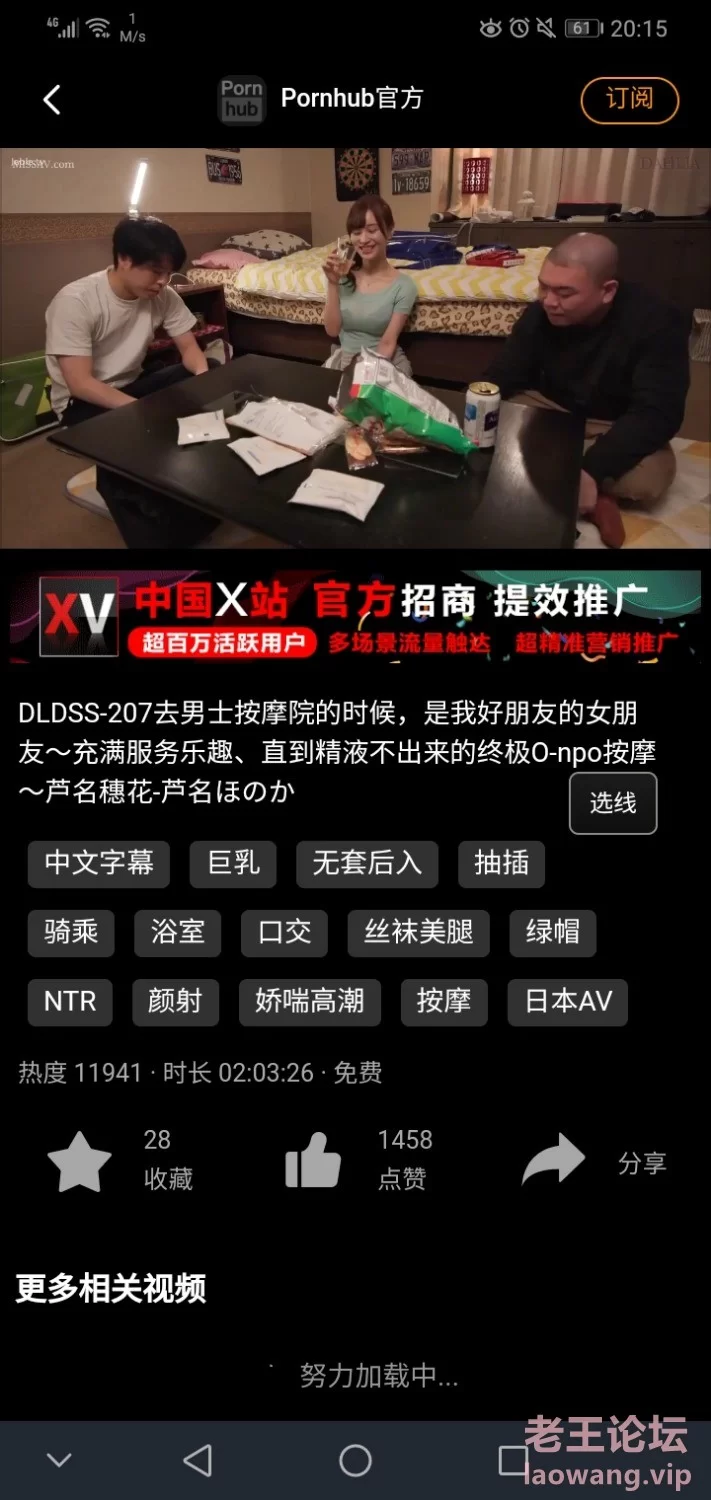Open the XV 官方招商 ad banner
This screenshot has height=1500, width=711.
355,615
